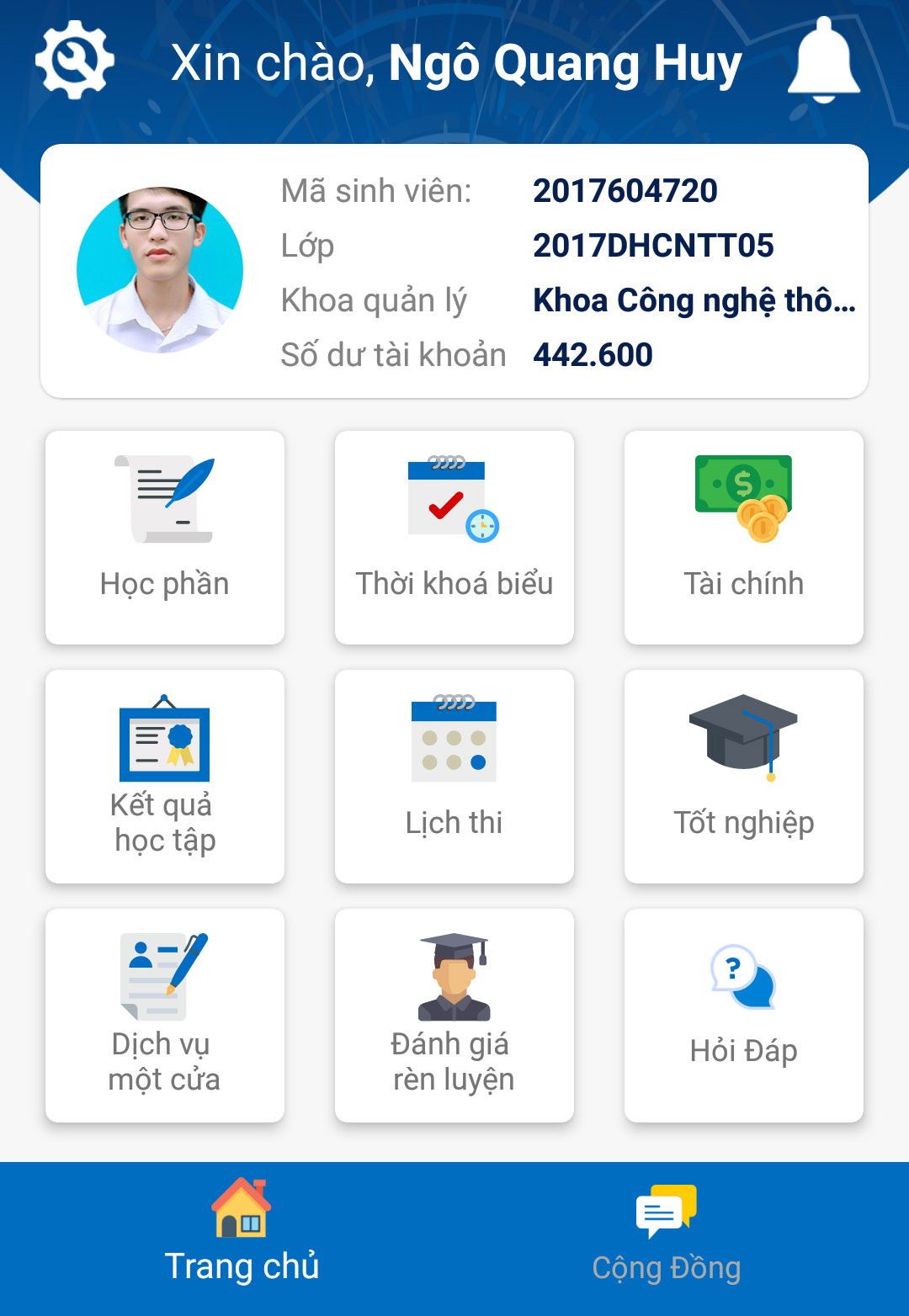Click the account balance 442.600
The width and height of the screenshot is (909, 1316).
click(x=593, y=354)
